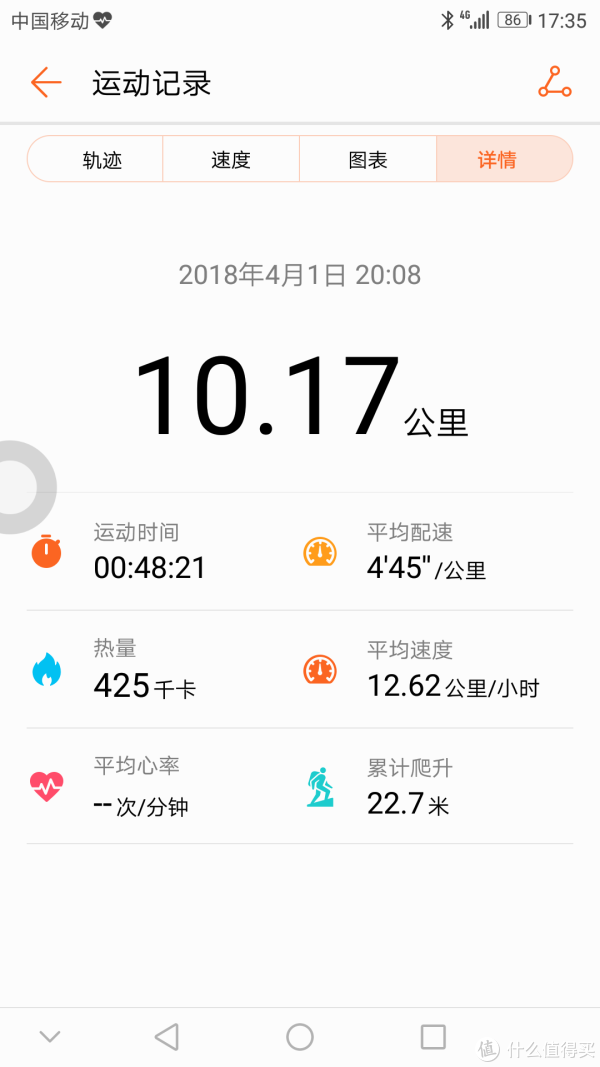Open the 图表 tab

click(x=368, y=159)
